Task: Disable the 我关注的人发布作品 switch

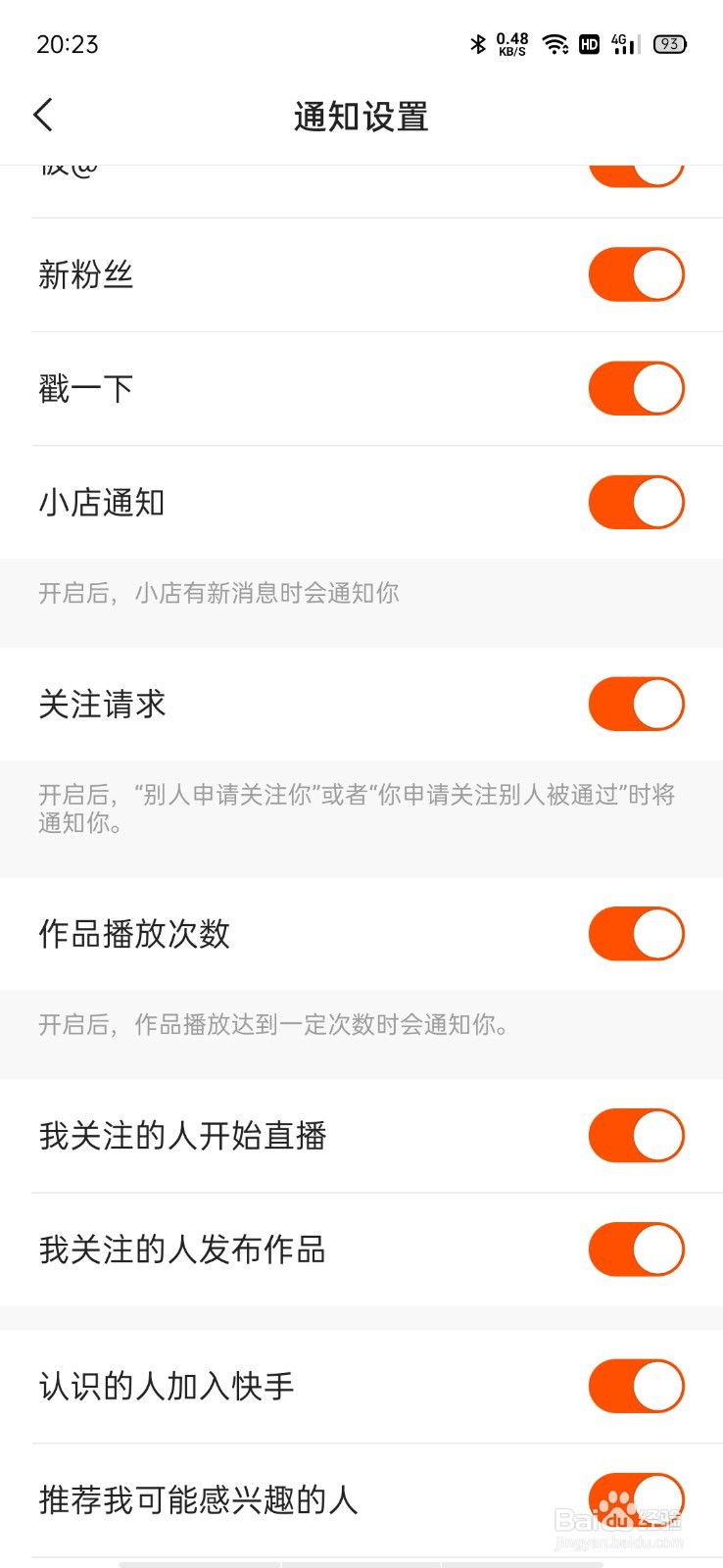Action: pyautogui.click(x=636, y=1249)
